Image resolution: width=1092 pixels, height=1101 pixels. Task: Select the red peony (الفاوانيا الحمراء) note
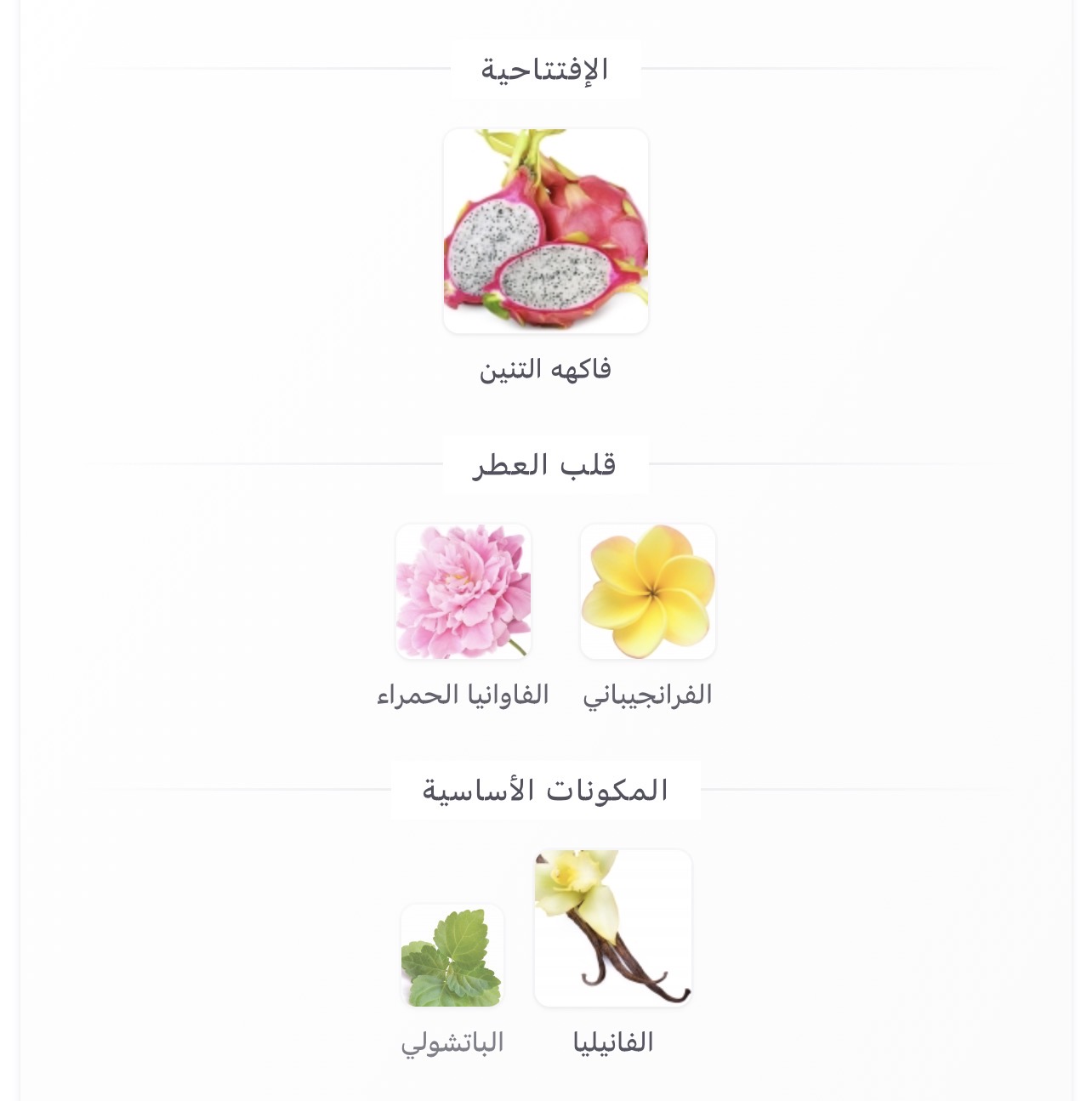pos(464,592)
